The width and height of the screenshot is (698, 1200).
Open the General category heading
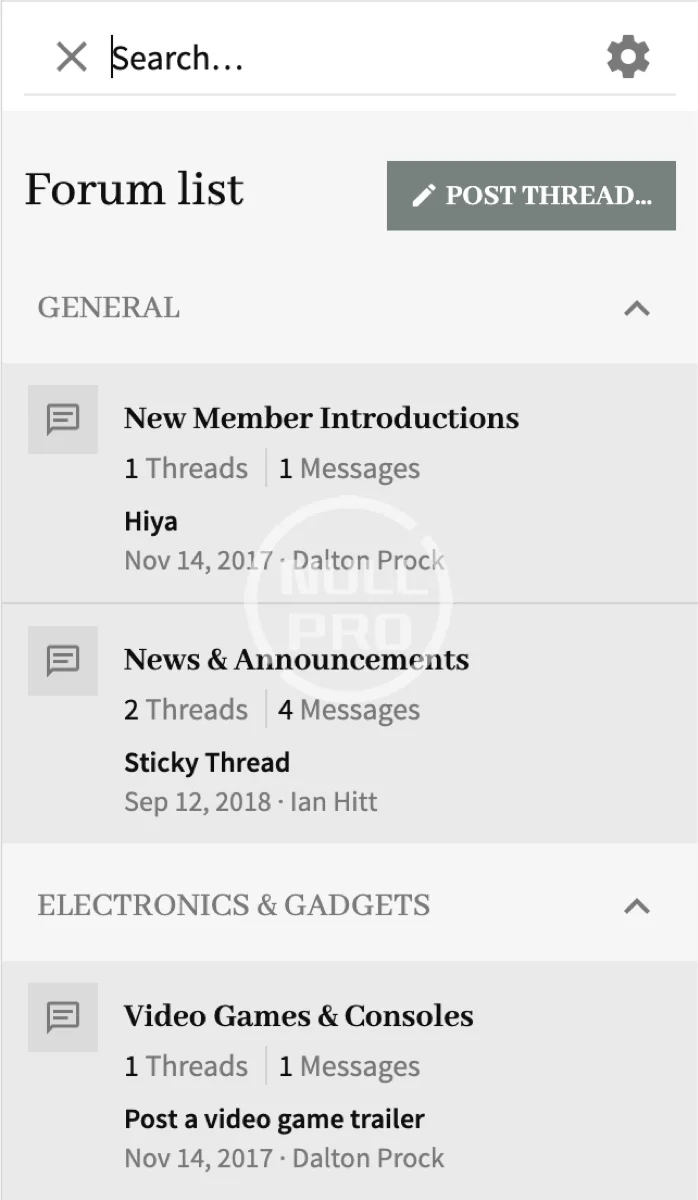point(109,307)
